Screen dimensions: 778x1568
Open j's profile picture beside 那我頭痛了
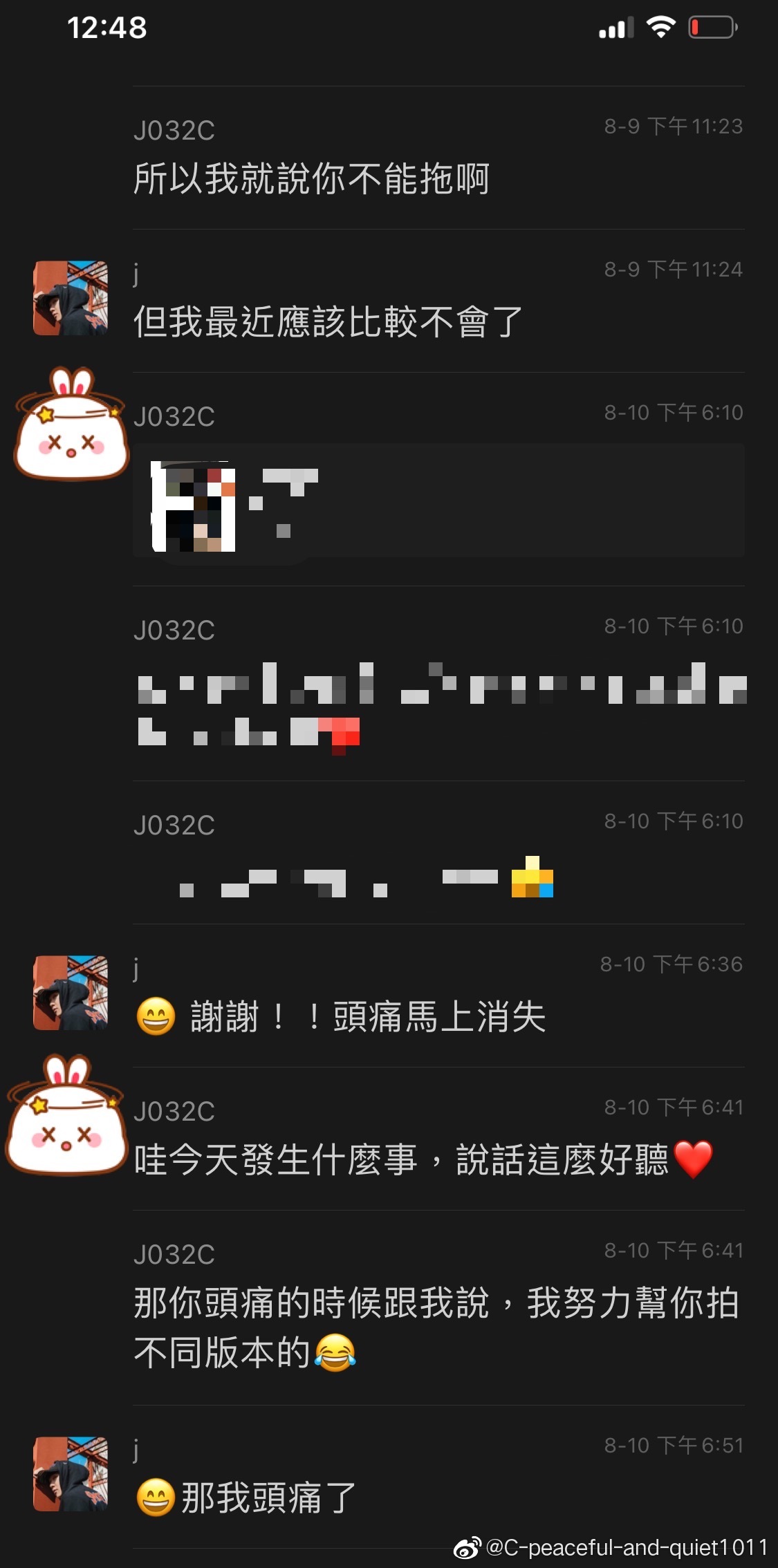[71, 1473]
